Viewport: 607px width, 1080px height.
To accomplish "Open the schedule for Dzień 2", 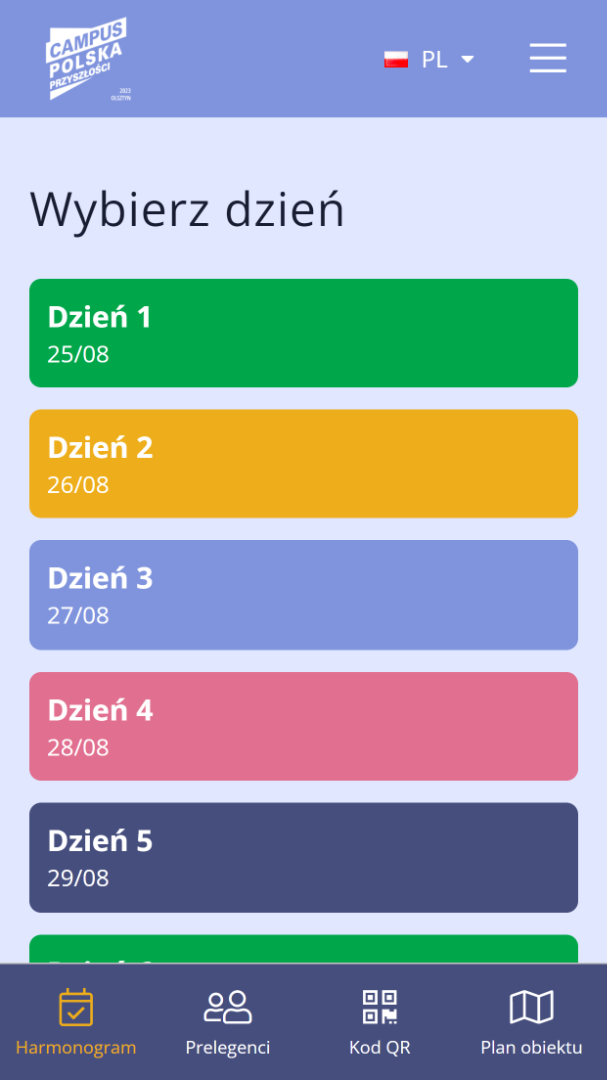I will tap(303, 464).
